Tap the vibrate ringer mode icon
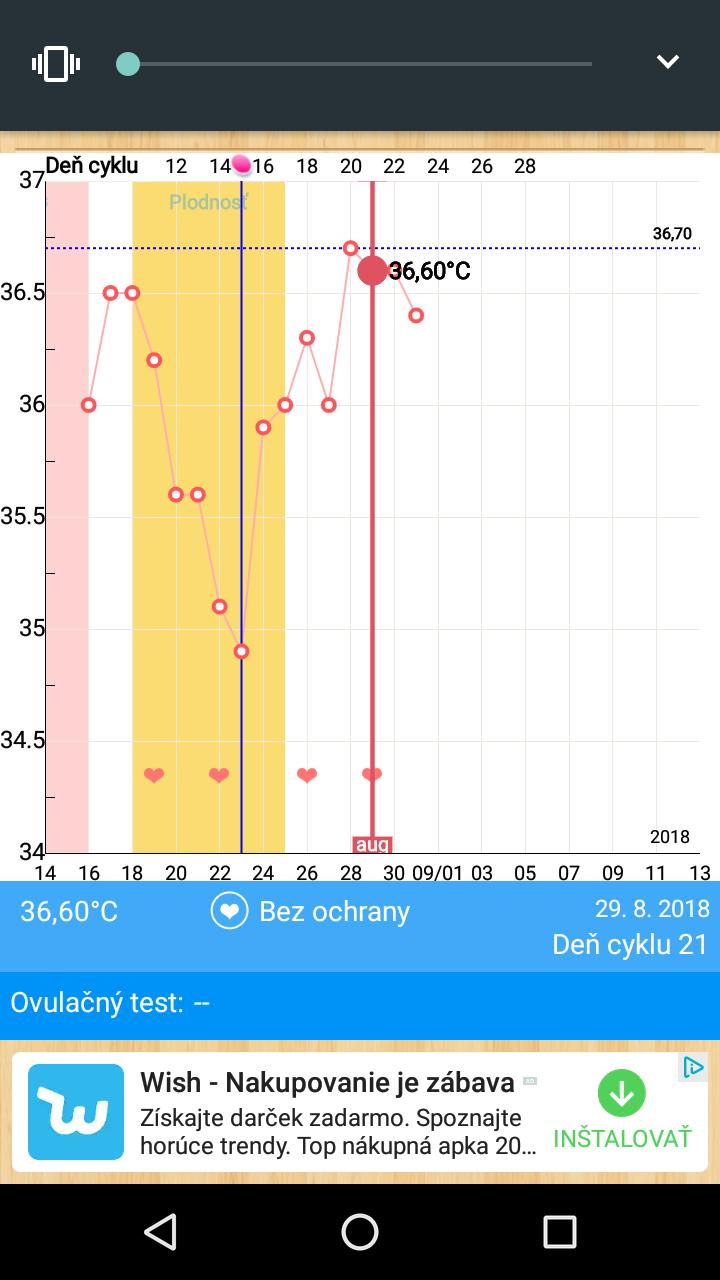 tap(56, 64)
